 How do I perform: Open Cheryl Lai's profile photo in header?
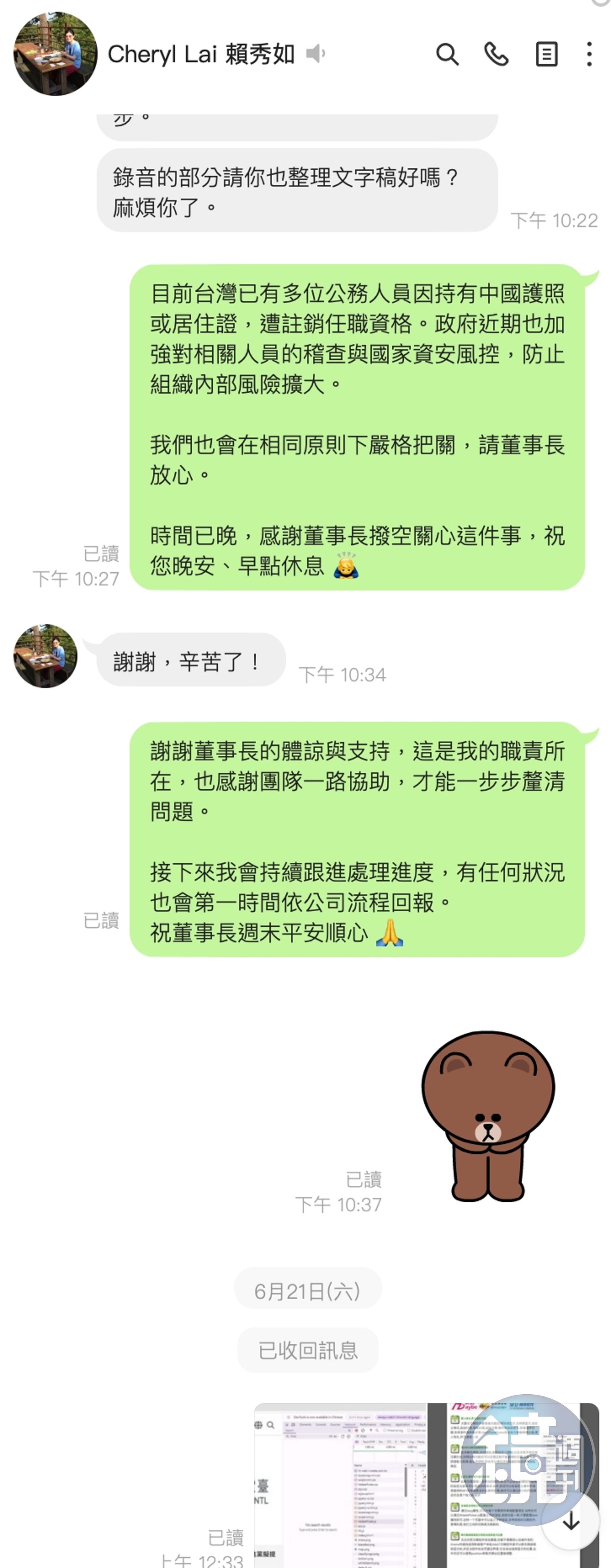(55, 54)
